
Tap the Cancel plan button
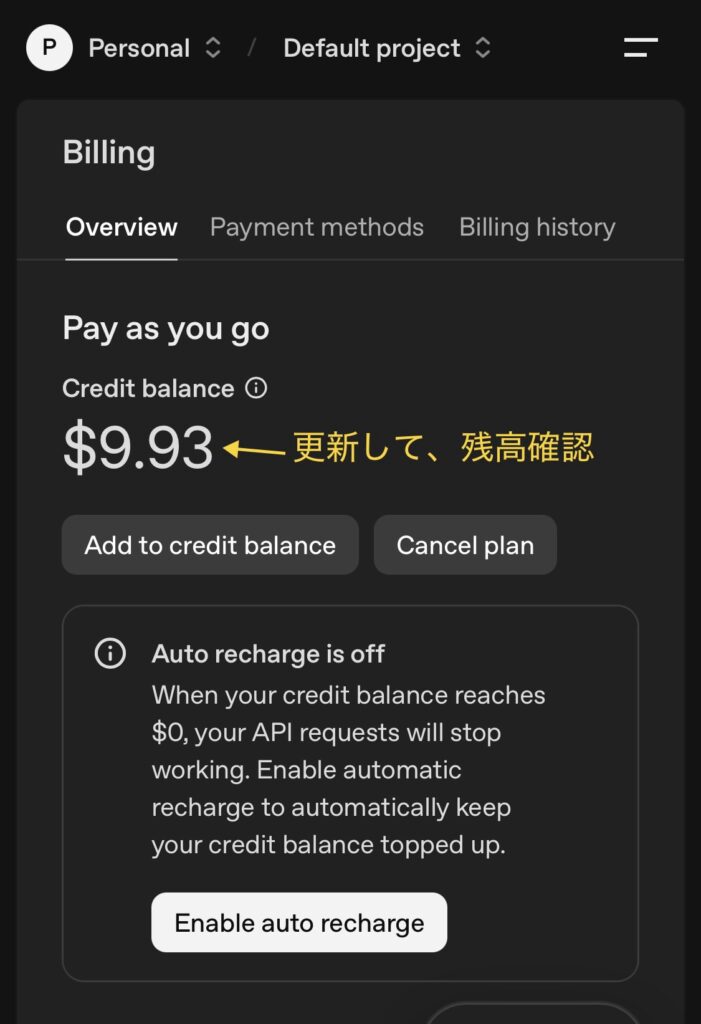465,545
